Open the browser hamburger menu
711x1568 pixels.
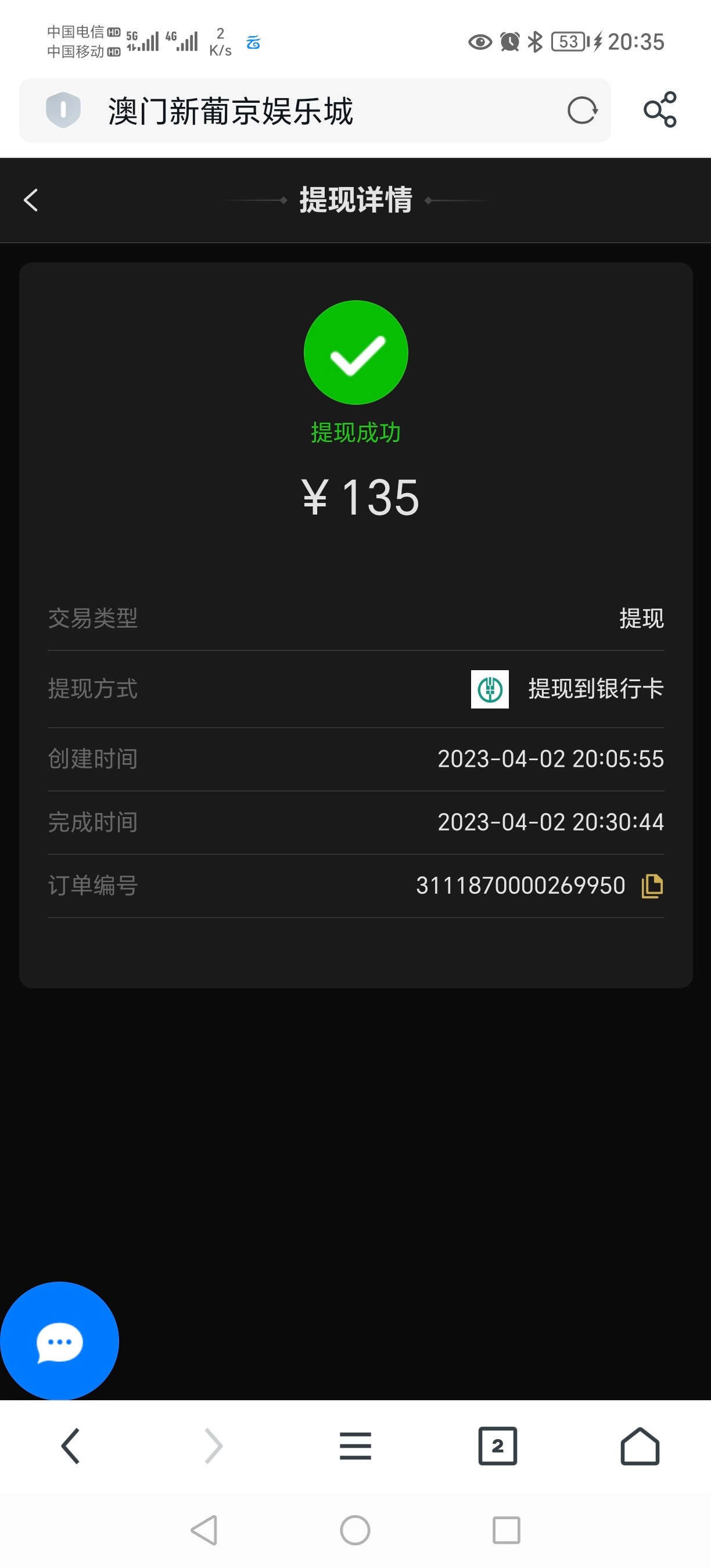click(x=355, y=1445)
